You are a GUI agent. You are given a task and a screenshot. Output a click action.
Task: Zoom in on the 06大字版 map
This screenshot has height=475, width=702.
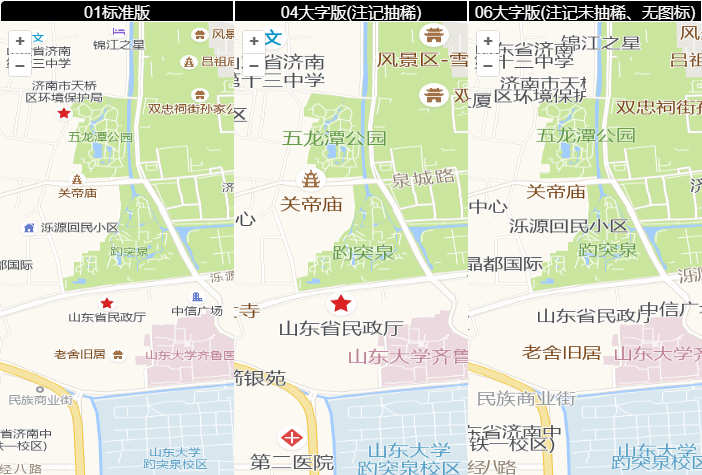pyautogui.click(x=487, y=41)
